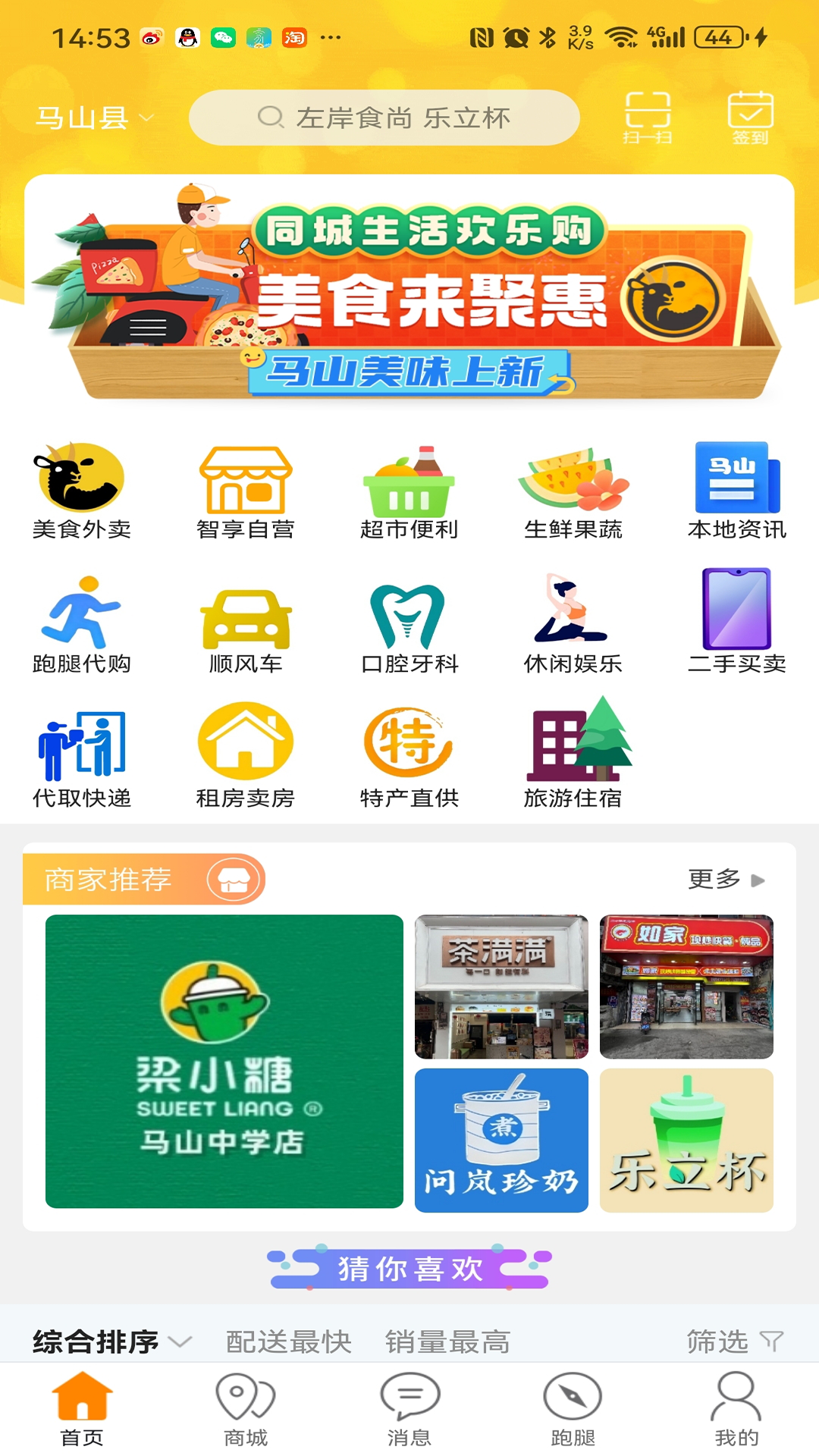Open the 梁小糖 马山中学店 merchant card
This screenshot has width=819, height=1456.
(x=224, y=1061)
